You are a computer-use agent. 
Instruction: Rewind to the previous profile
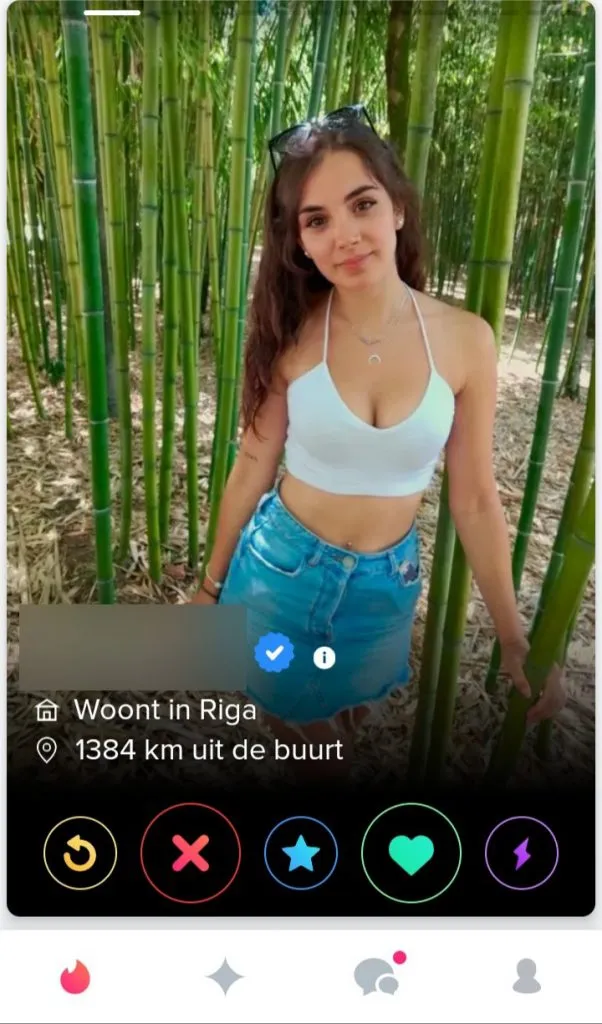coord(80,853)
